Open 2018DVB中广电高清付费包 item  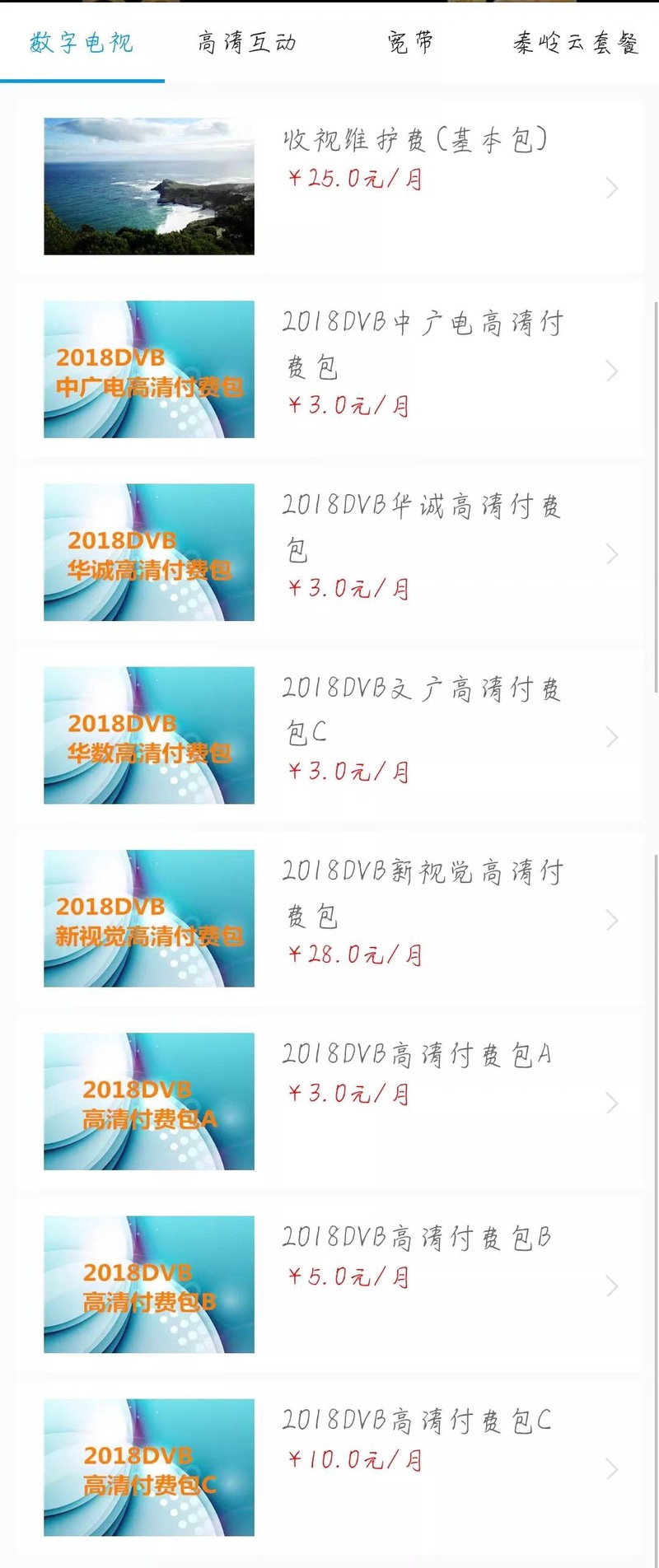coord(329,370)
